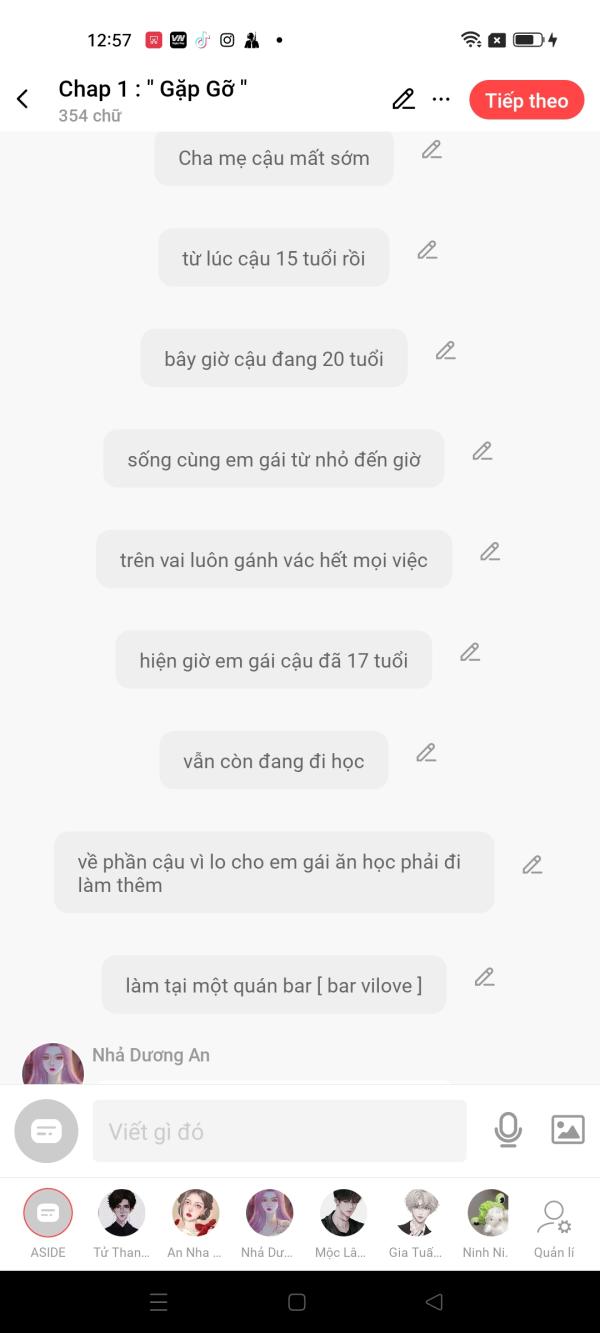Edit the line about "quán bar [ bar vilove ]"
Image resolution: width=600 pixels, height=1333 pixels.
coord(484,977)
